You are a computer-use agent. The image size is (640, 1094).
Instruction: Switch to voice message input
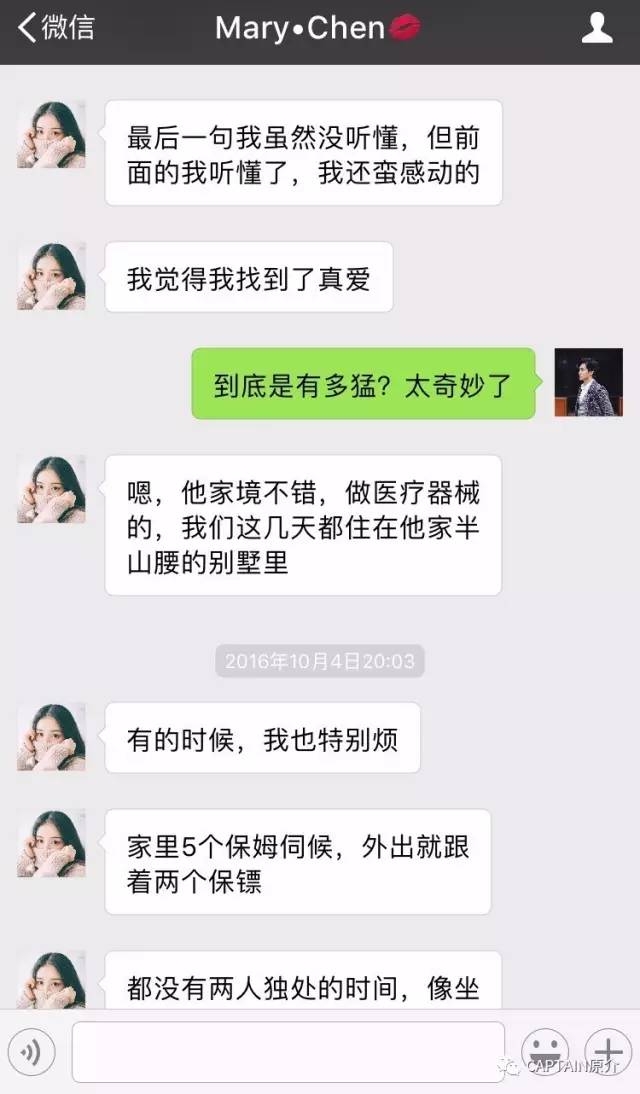coord(31,1051)
